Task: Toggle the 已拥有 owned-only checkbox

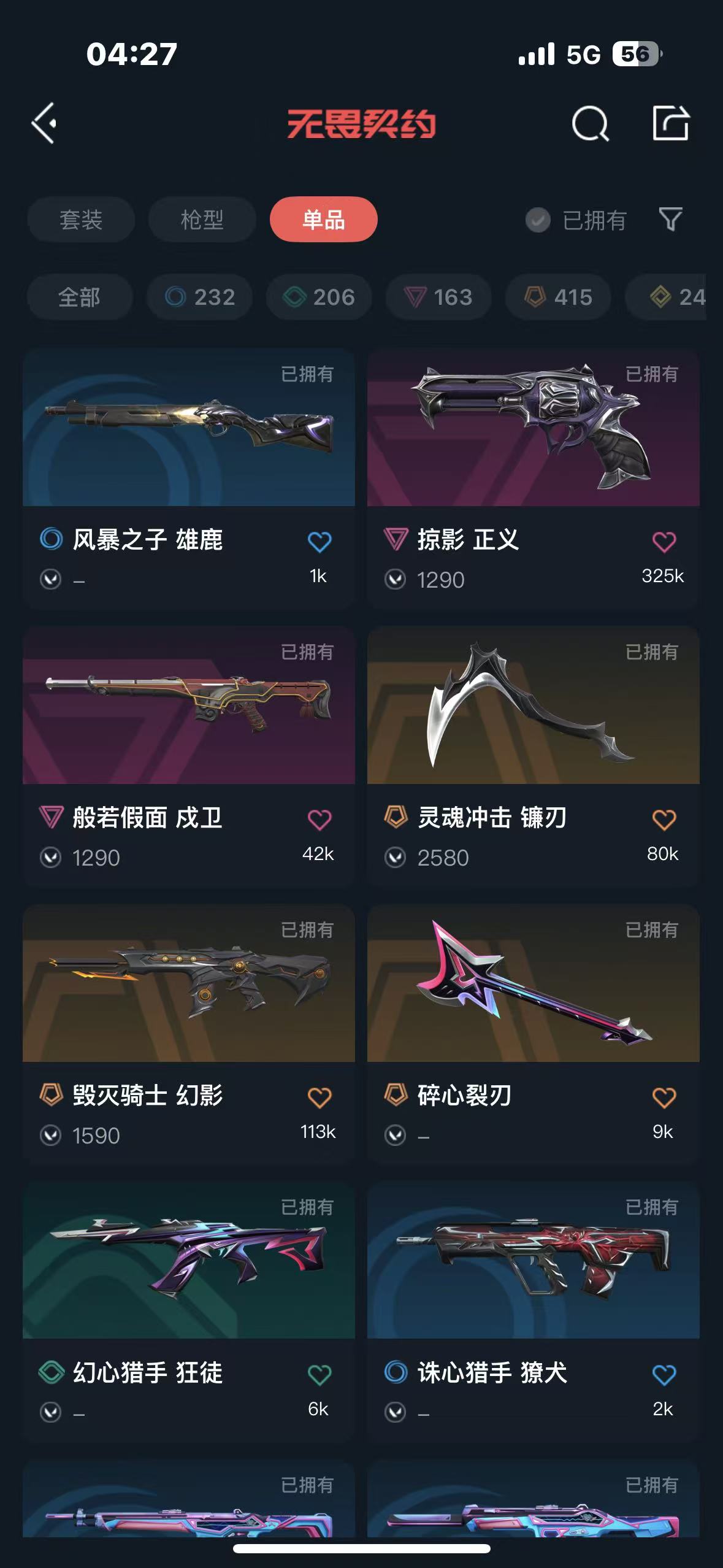Action: pos(538,220)
